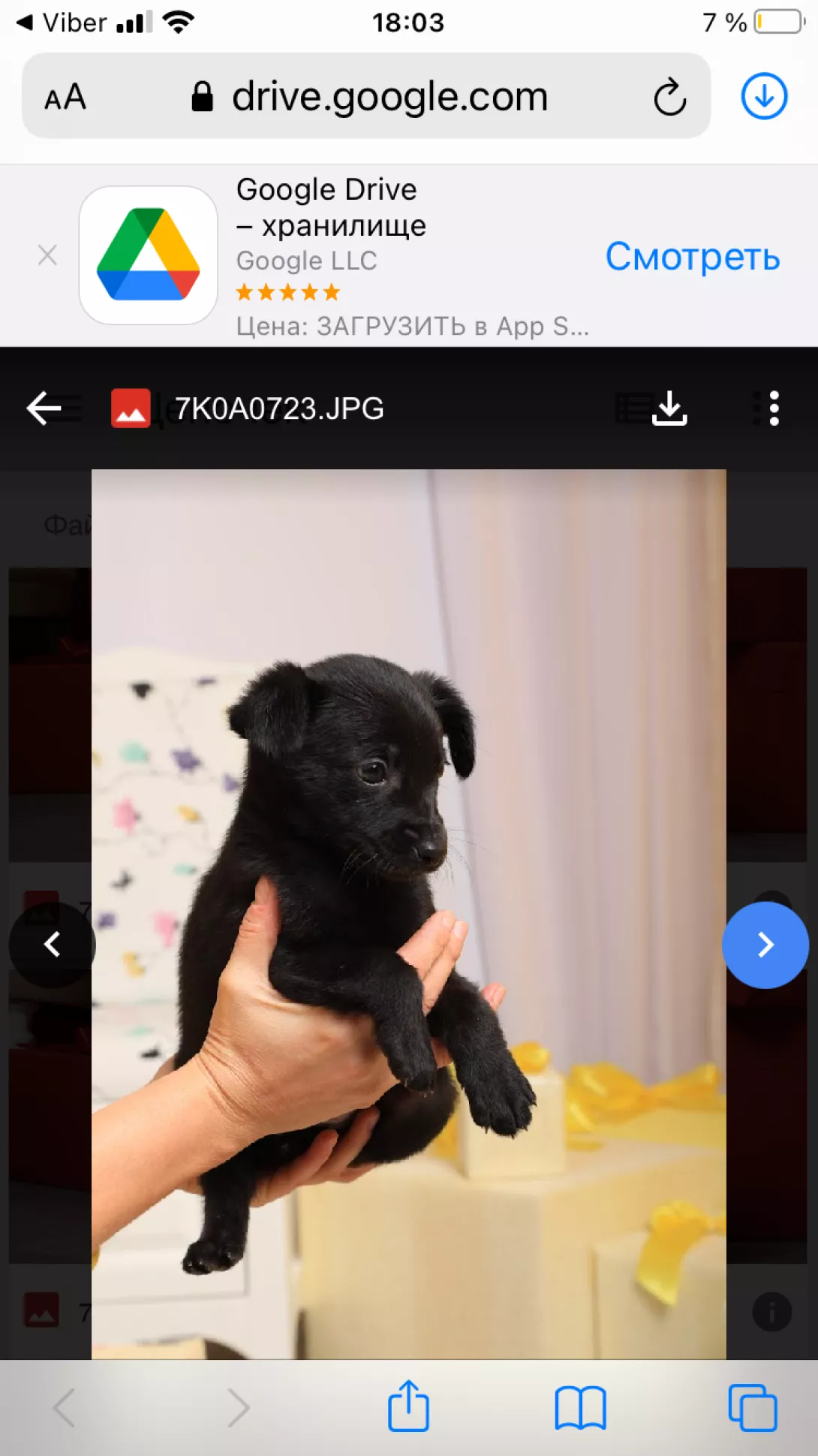Tap the drive.google.com address bar
Image resolution: width=818 pixels, height=1456 pixels.
point(366,96)
